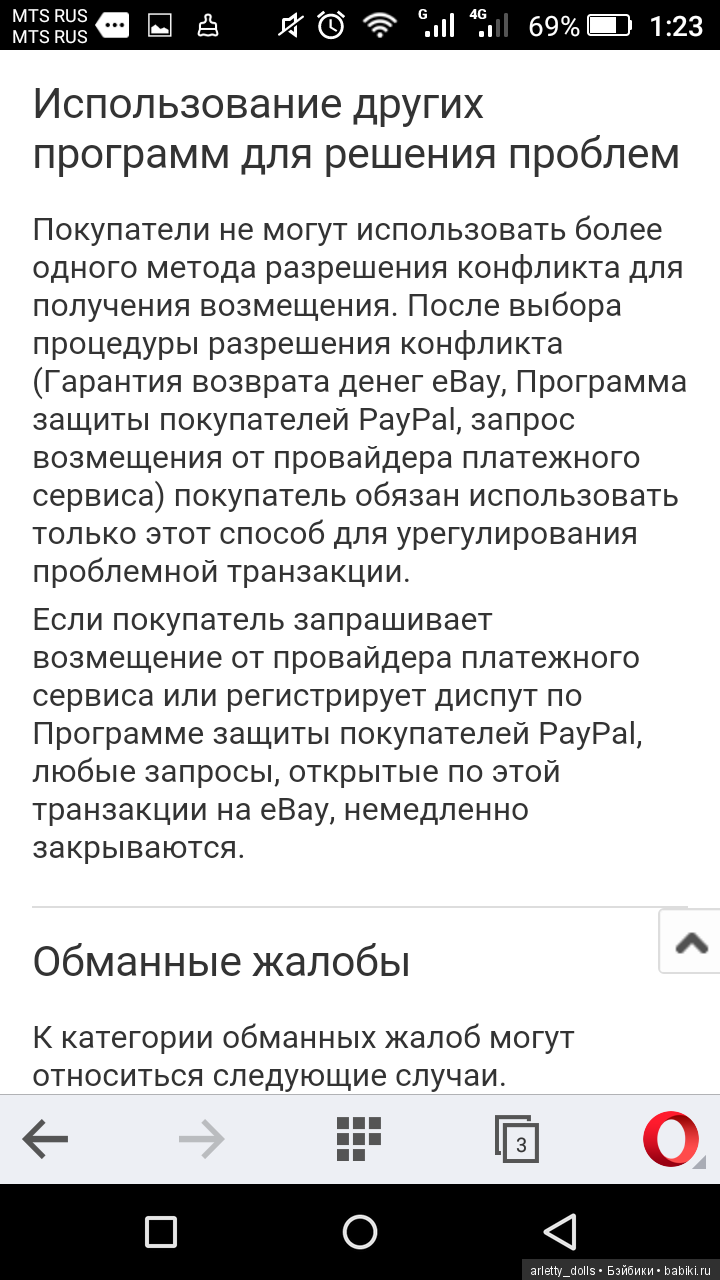Open the system recent apps view
This screenshot has width=720, height=1280.
(161, 1232)
